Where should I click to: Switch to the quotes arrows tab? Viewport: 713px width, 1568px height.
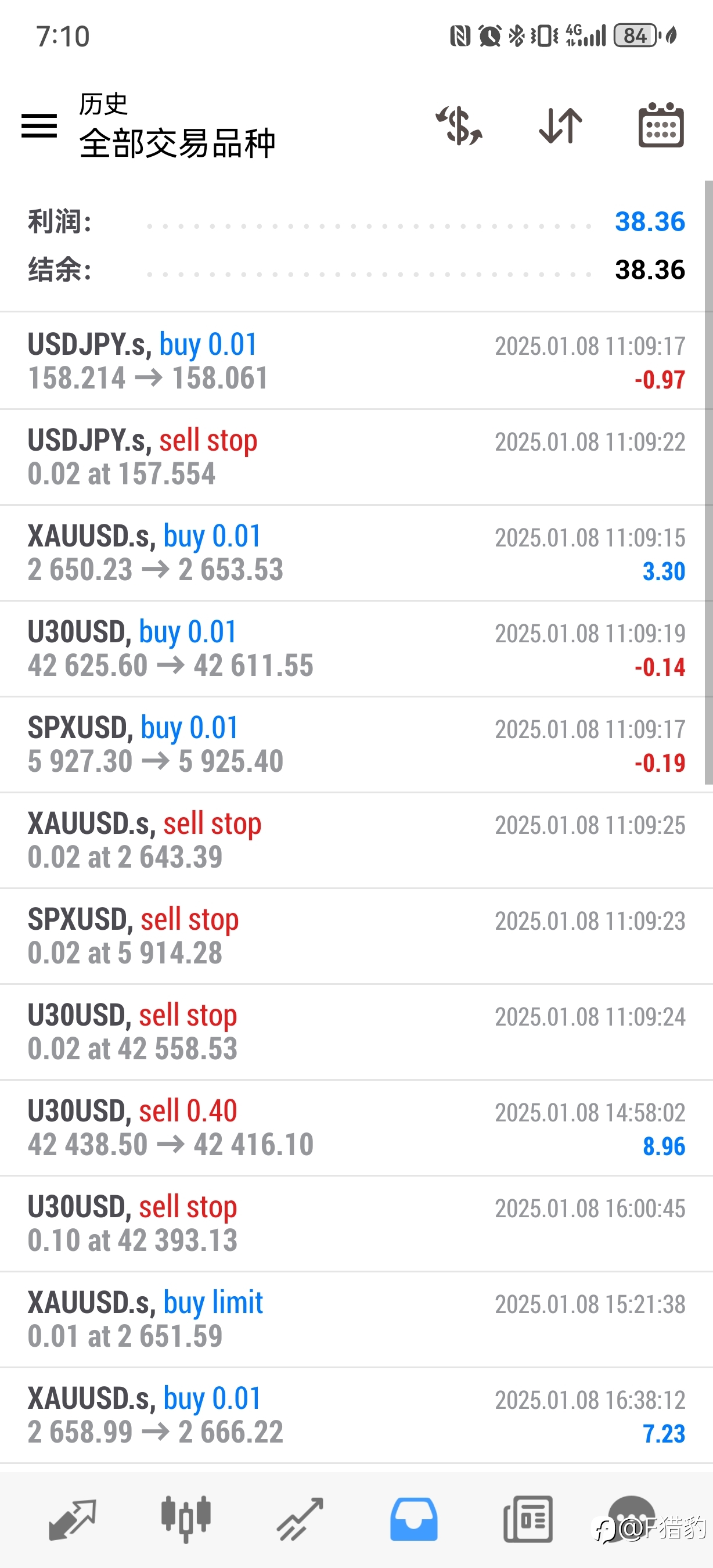73,1520
